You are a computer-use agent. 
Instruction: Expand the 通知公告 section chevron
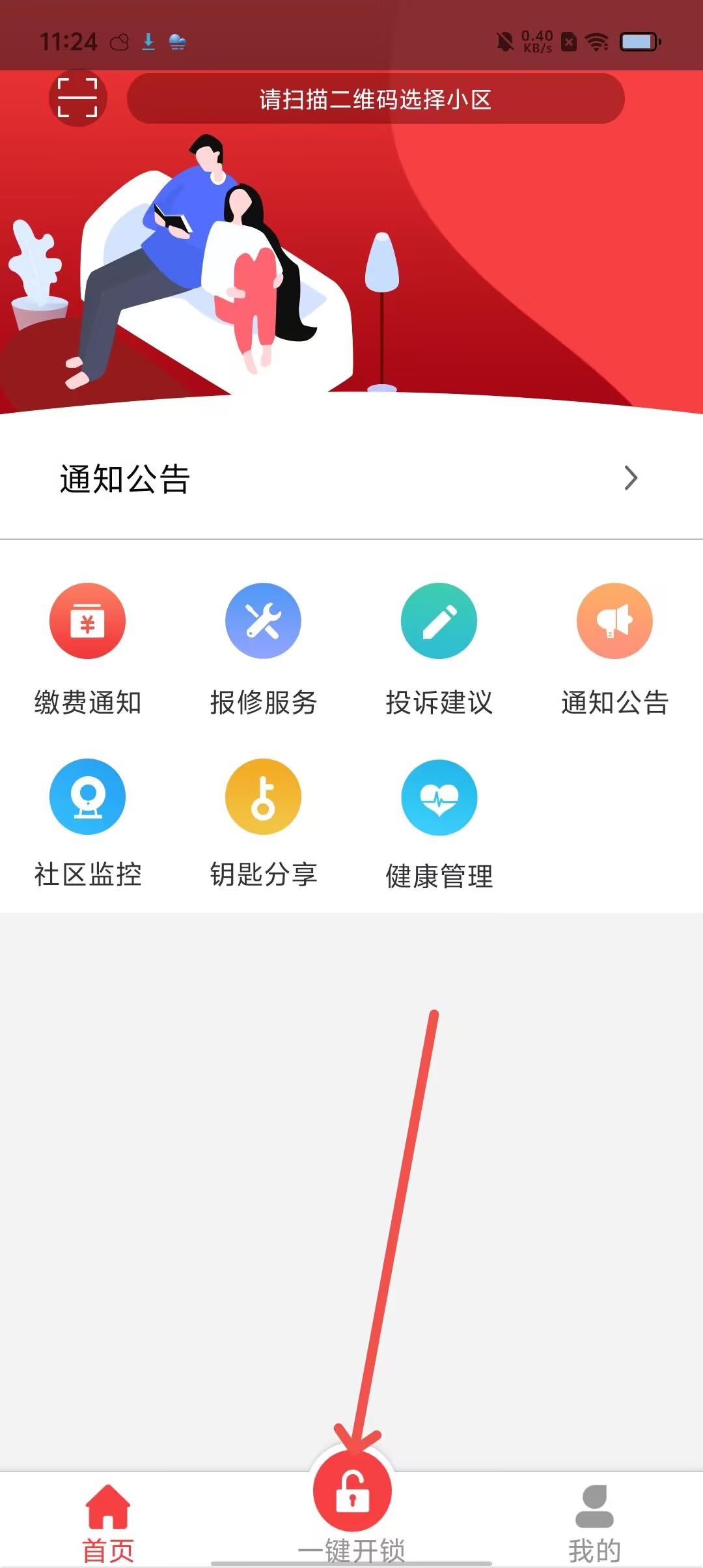630,478
